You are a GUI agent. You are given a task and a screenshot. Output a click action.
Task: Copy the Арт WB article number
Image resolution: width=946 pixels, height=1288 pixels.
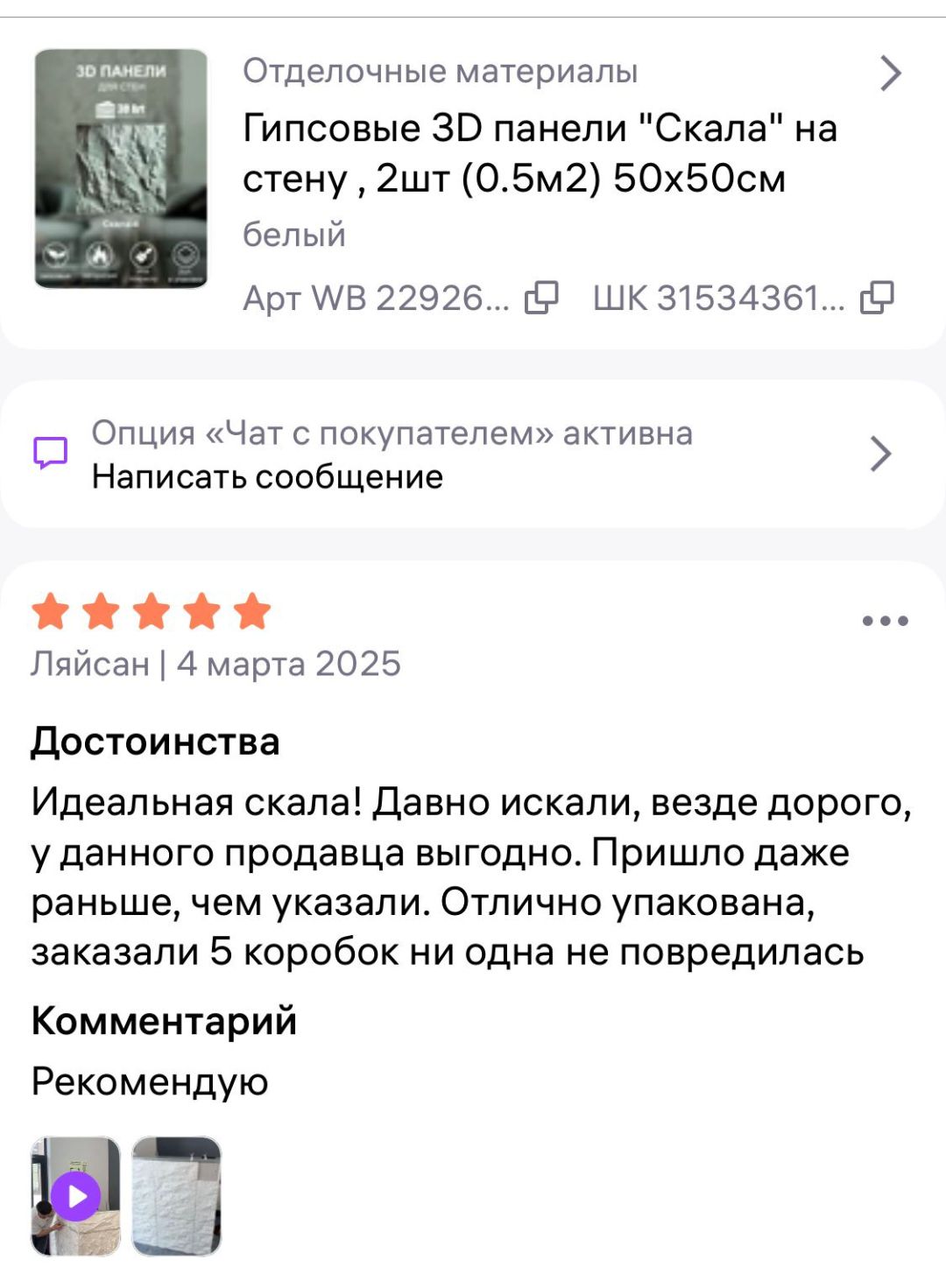point(541,298)
